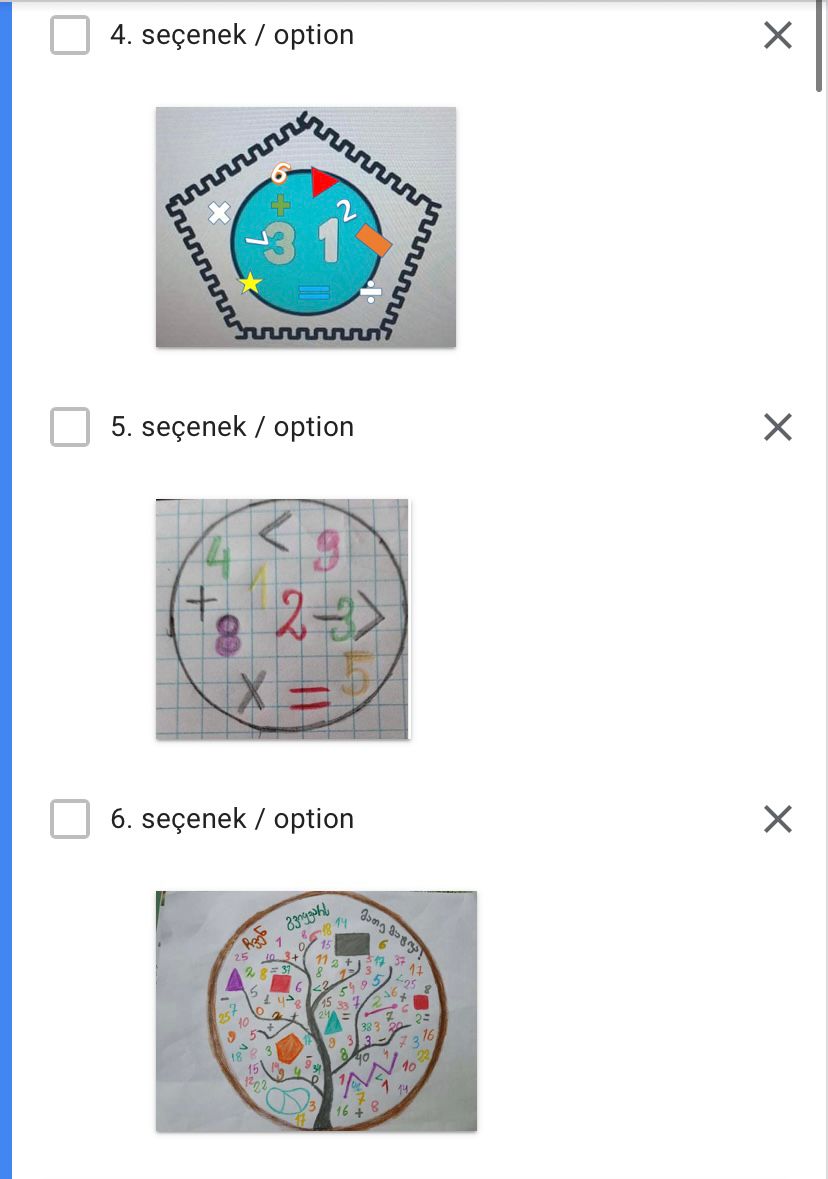Click the blue selection bar on the left edge
828x1179 pixels.
[4, 590]
